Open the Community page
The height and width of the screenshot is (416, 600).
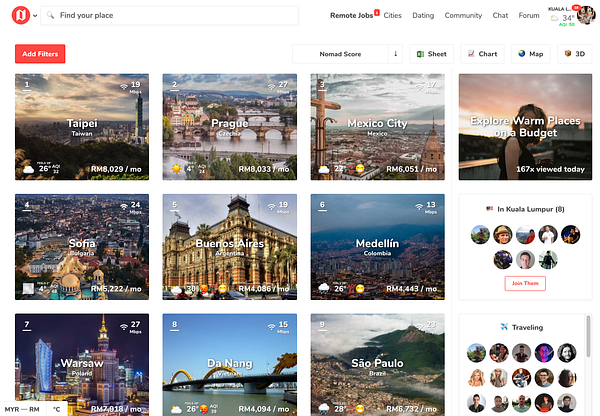tap(463, 16)
